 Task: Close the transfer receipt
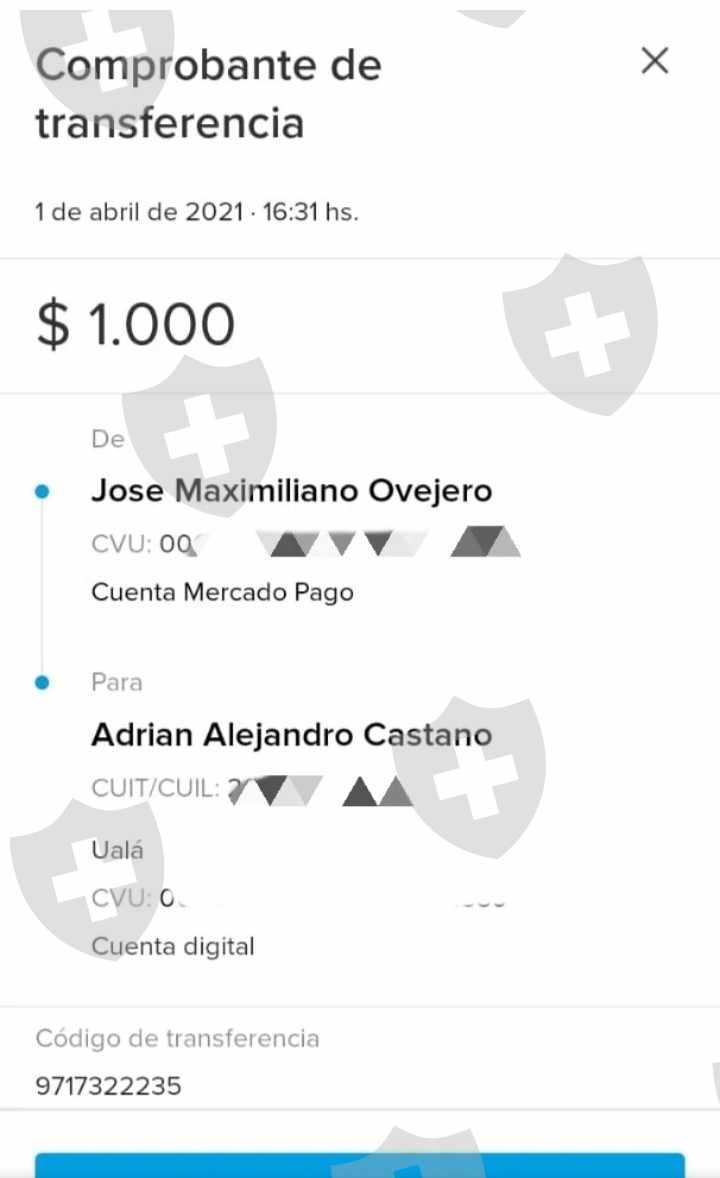coord(654,62)
